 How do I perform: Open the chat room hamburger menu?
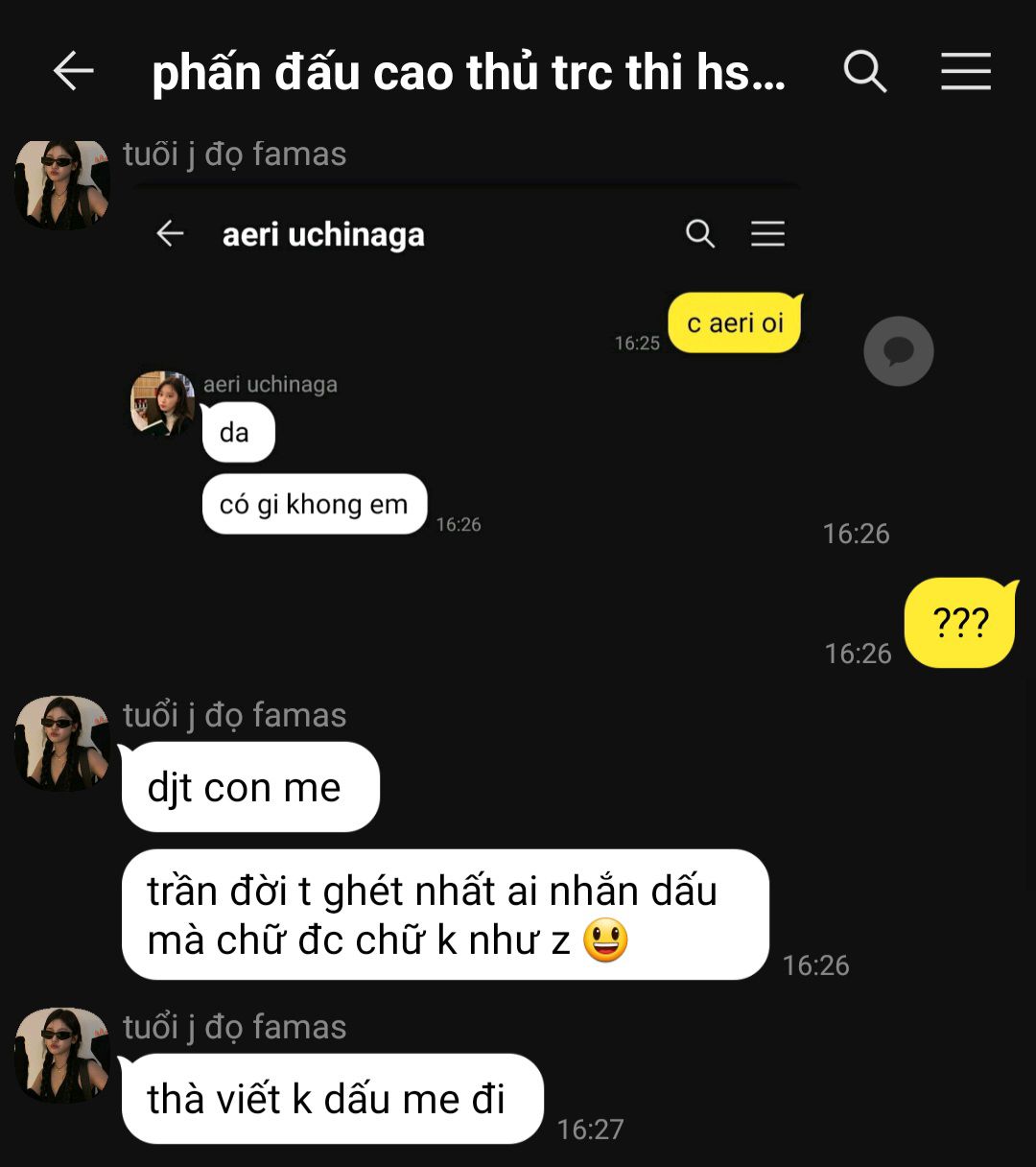pyautogui.click(x=965, y=72)
